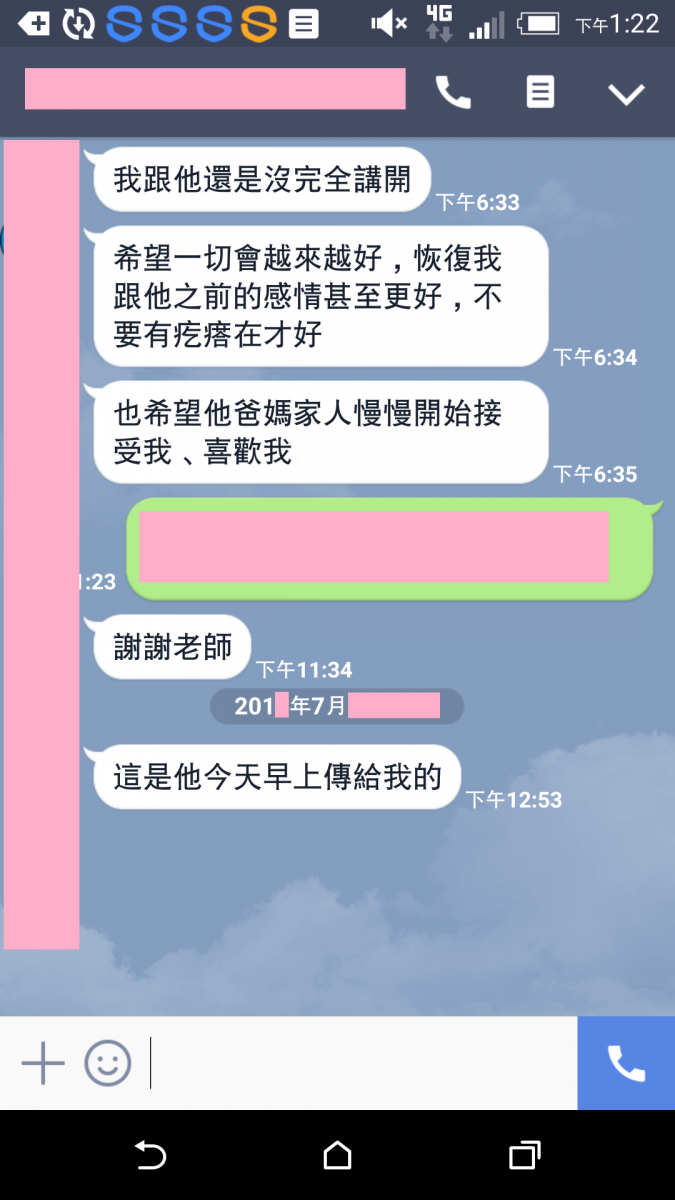This screenshot has height=1200, width=675.
Task: Tap the blue call button beside input
Action: [x=626, y=1063]
